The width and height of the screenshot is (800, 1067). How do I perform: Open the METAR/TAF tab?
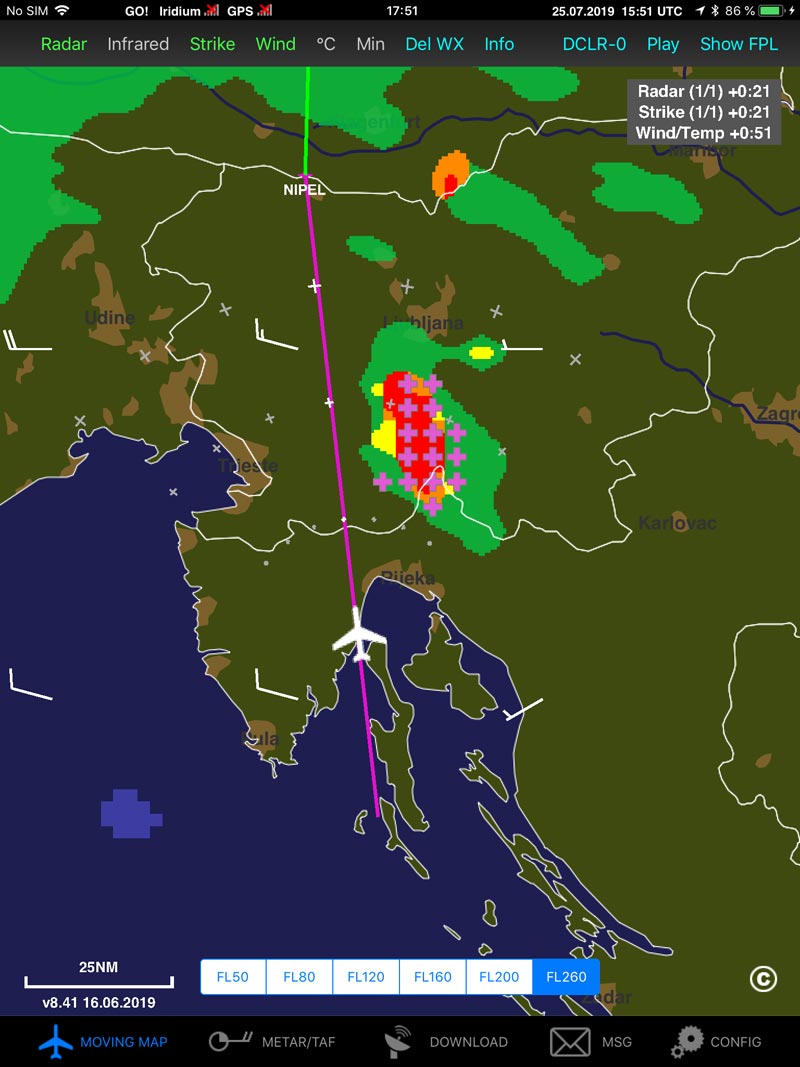click(x=272, y=1042)
